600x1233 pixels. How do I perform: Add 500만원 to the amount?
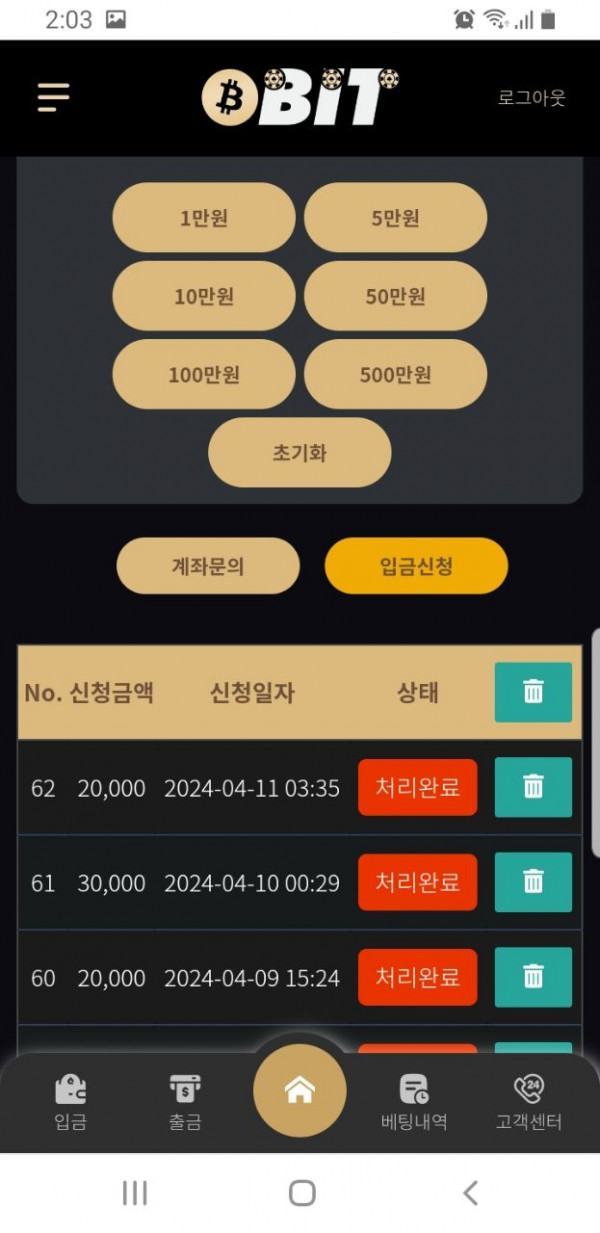pos(395,375)
